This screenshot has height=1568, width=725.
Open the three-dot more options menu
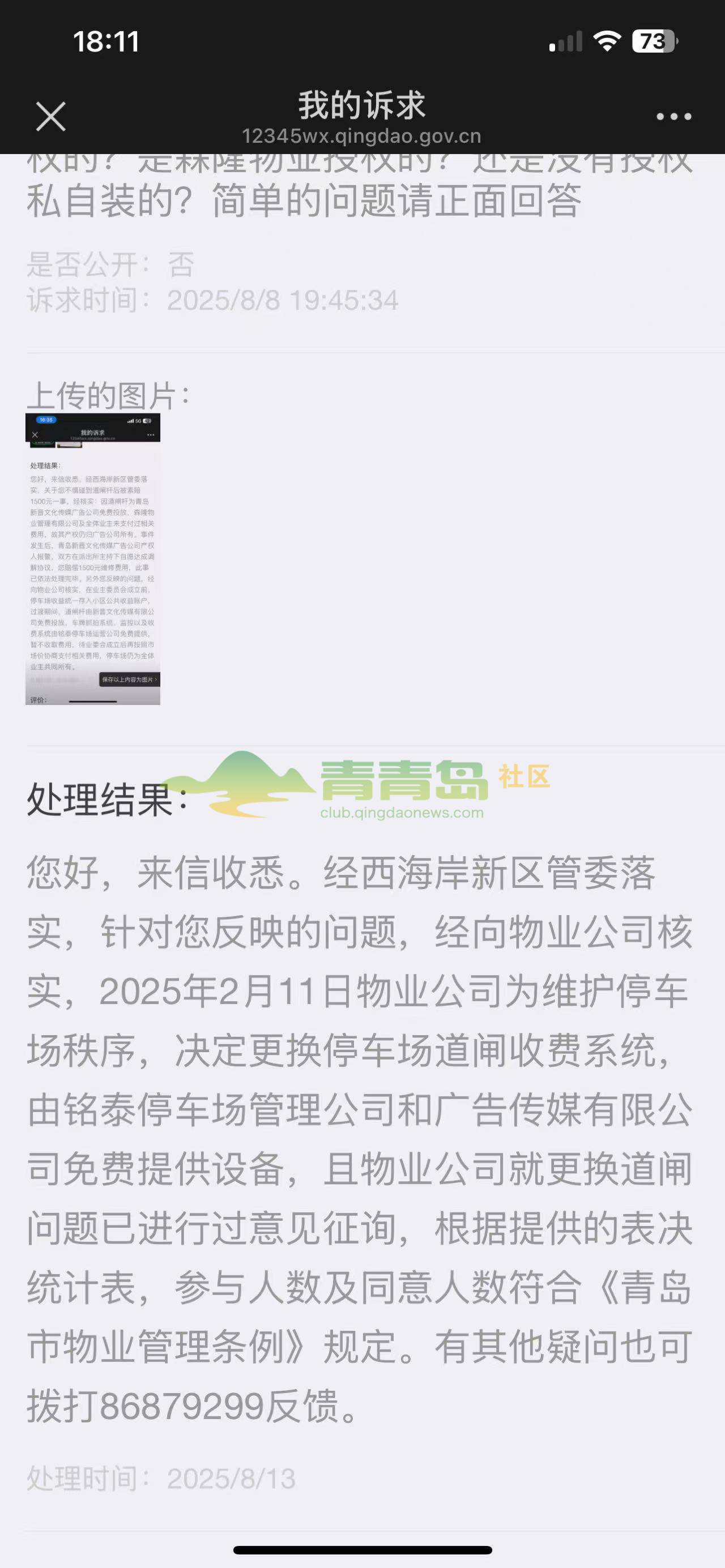click(673, 116)
